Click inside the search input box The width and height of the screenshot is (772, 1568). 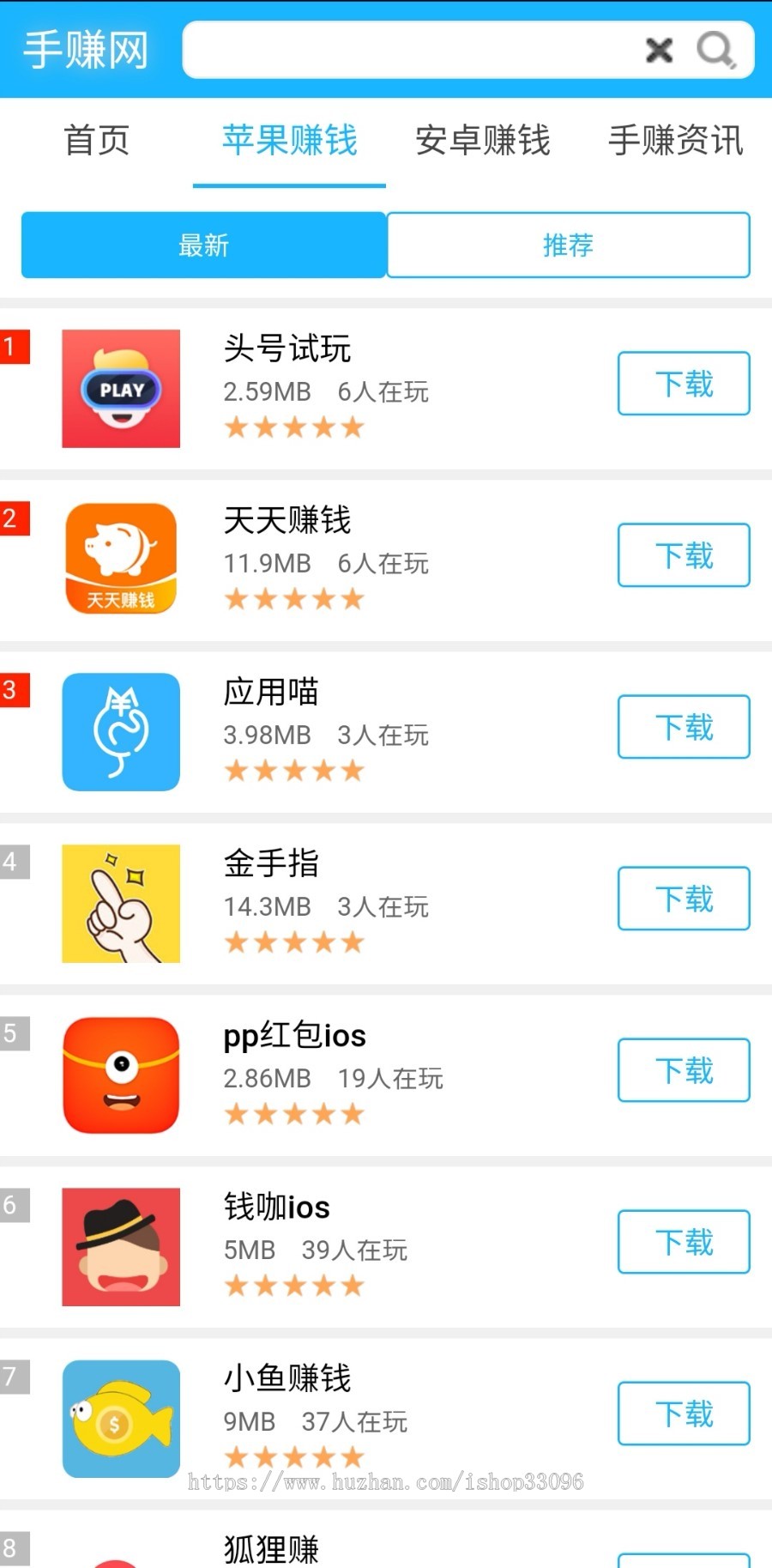[x=412, y=51]
